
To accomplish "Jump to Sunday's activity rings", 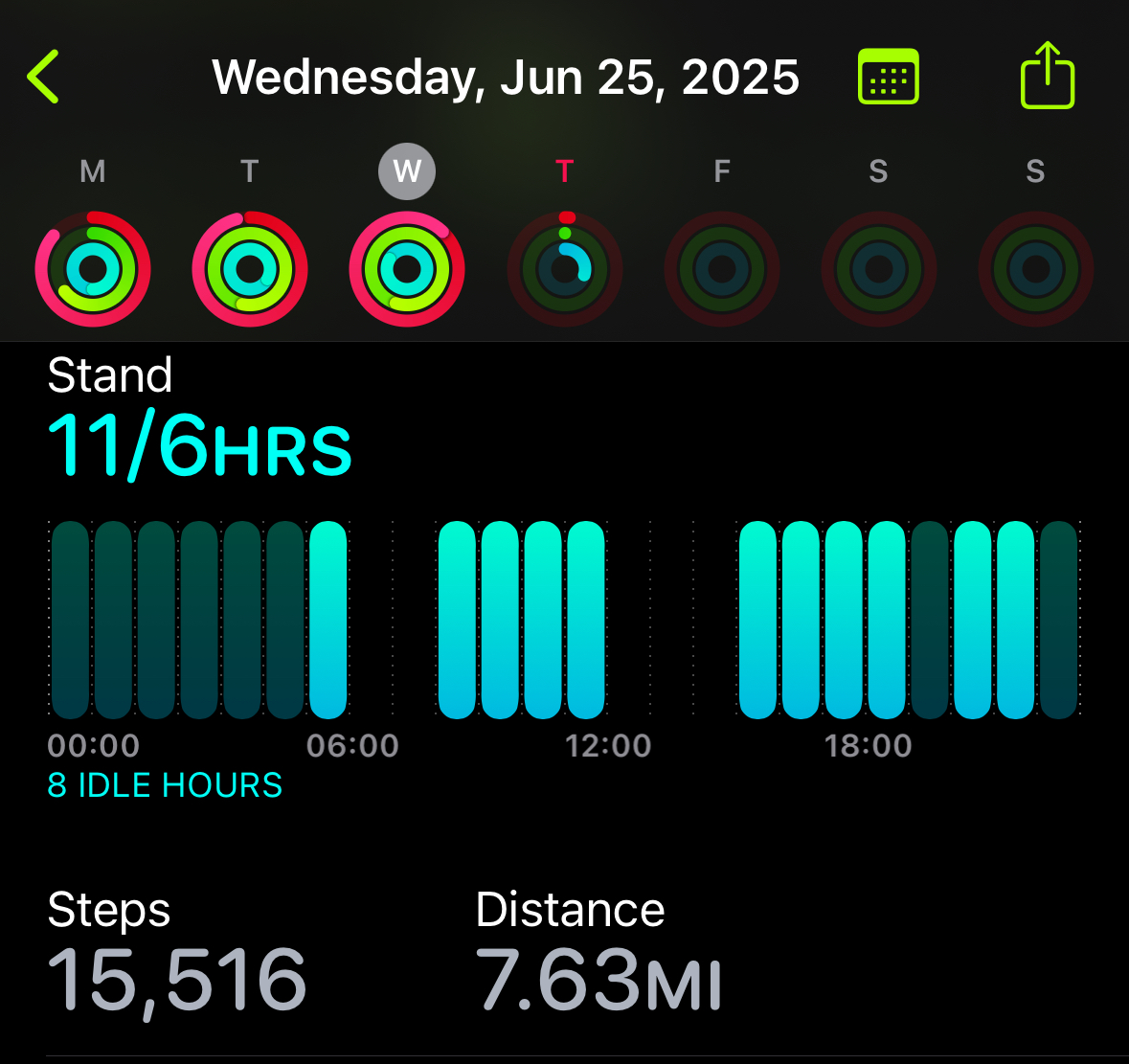I will pos(1035,269).
